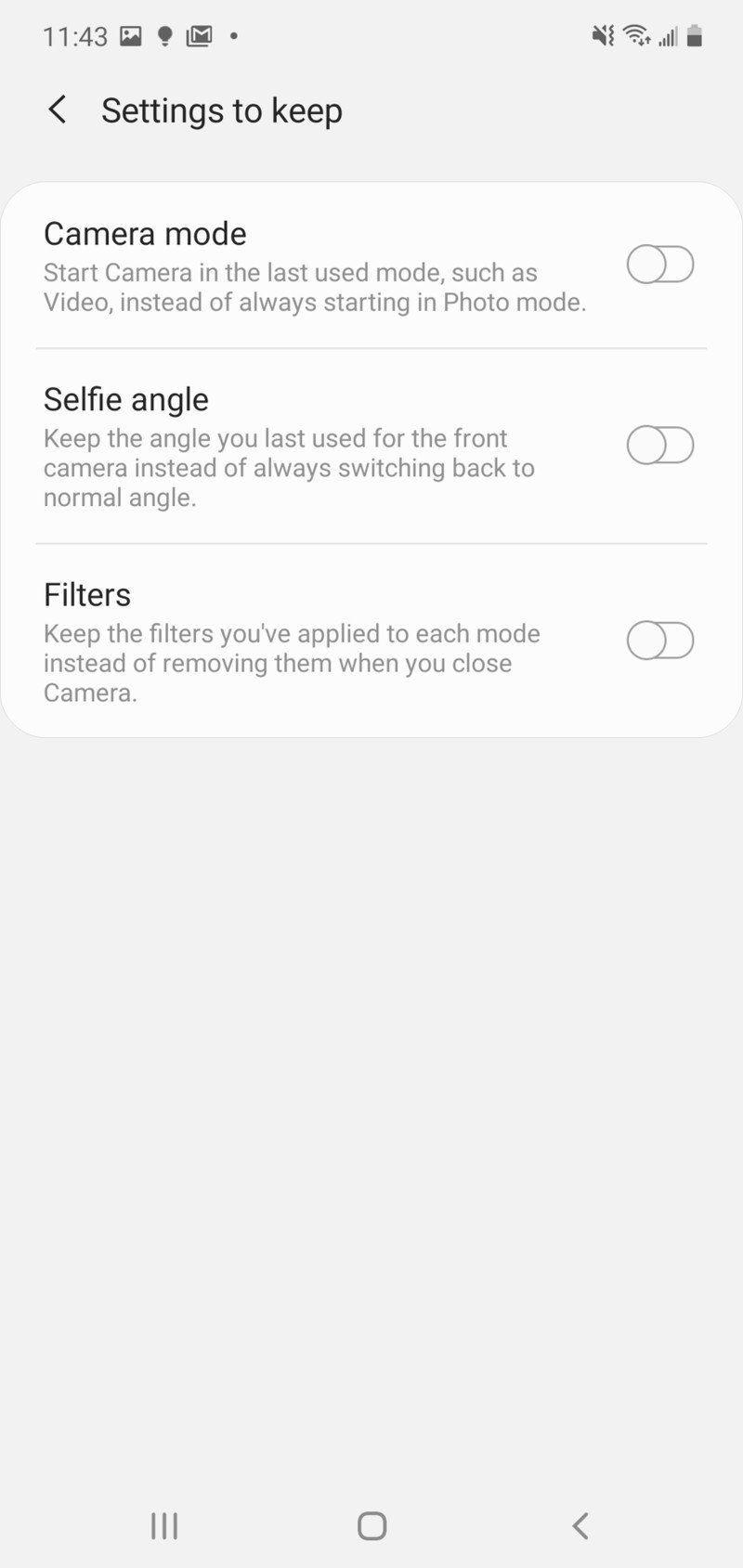Tap the vibrate mode icon in status bar
The width and height of the screenshot is (743, 1568).
(602, 35)
